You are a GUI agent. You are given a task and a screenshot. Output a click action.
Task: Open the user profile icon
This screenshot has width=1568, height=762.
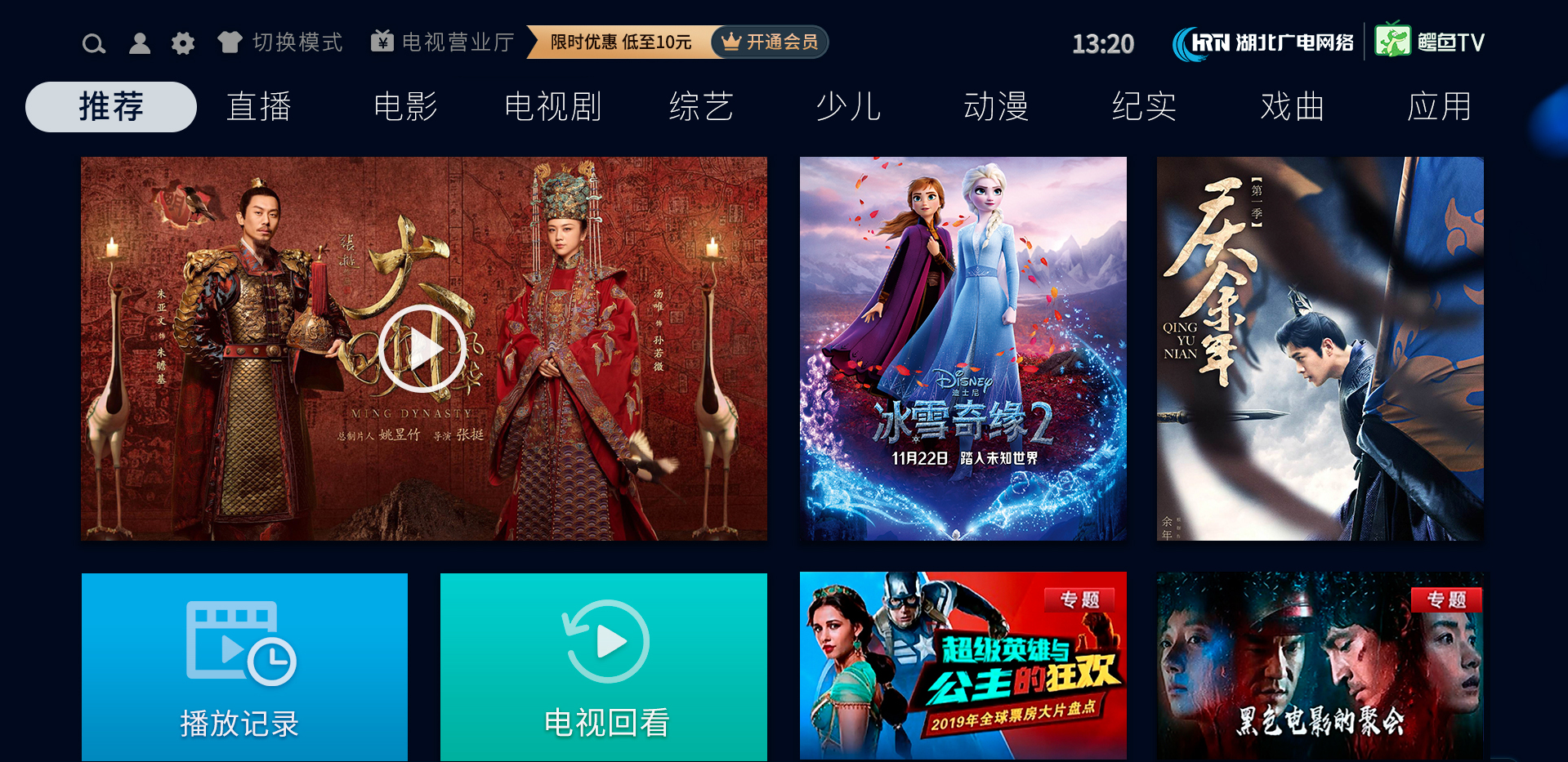point(140,43)
